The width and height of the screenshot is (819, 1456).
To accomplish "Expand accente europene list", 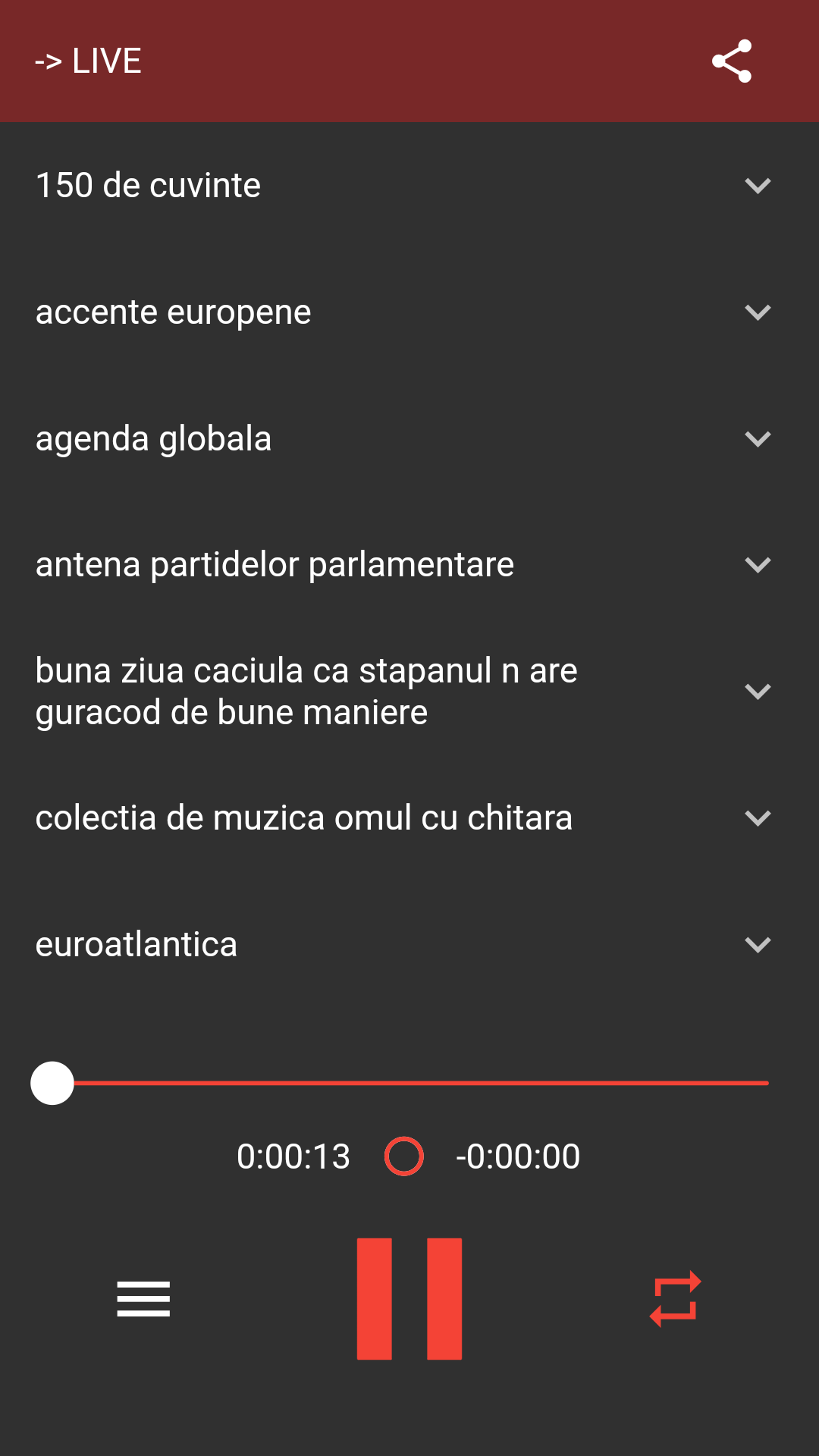I will [x=757, y=312].
